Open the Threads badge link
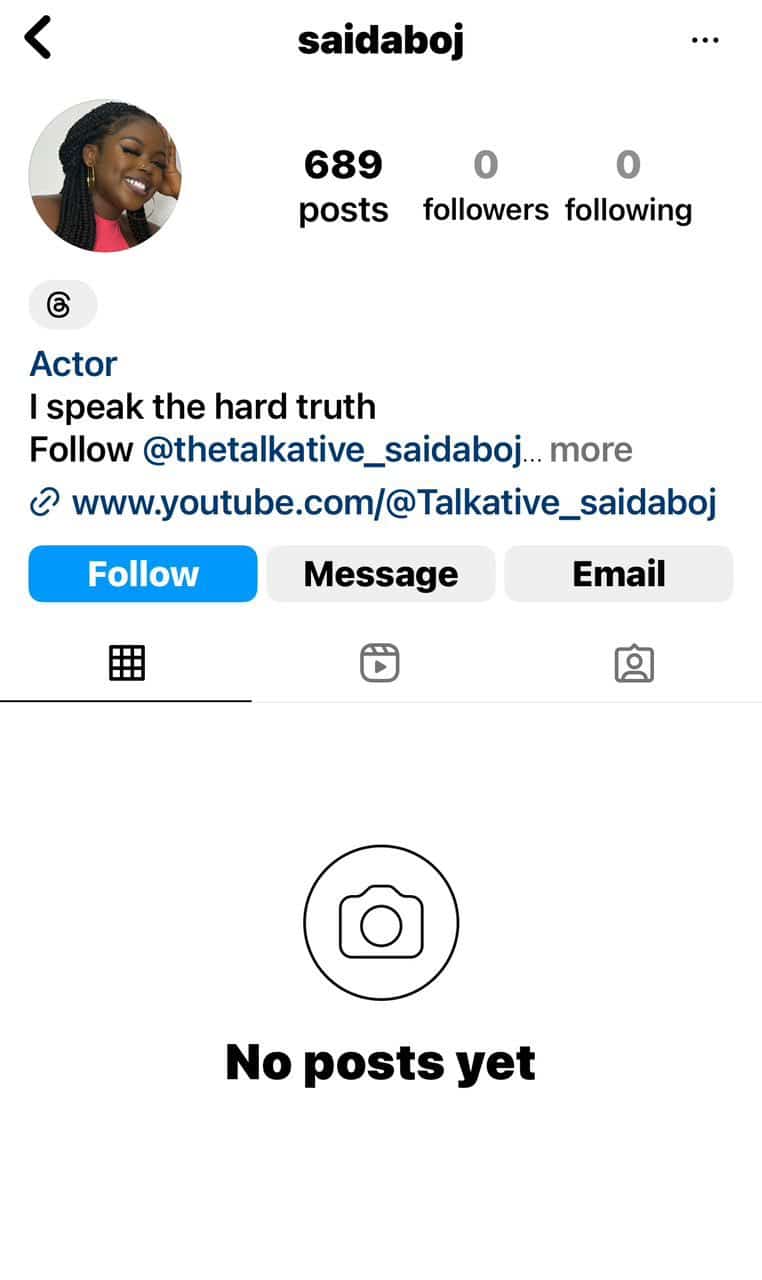The image size is (762, 1280). pos(62,305)
